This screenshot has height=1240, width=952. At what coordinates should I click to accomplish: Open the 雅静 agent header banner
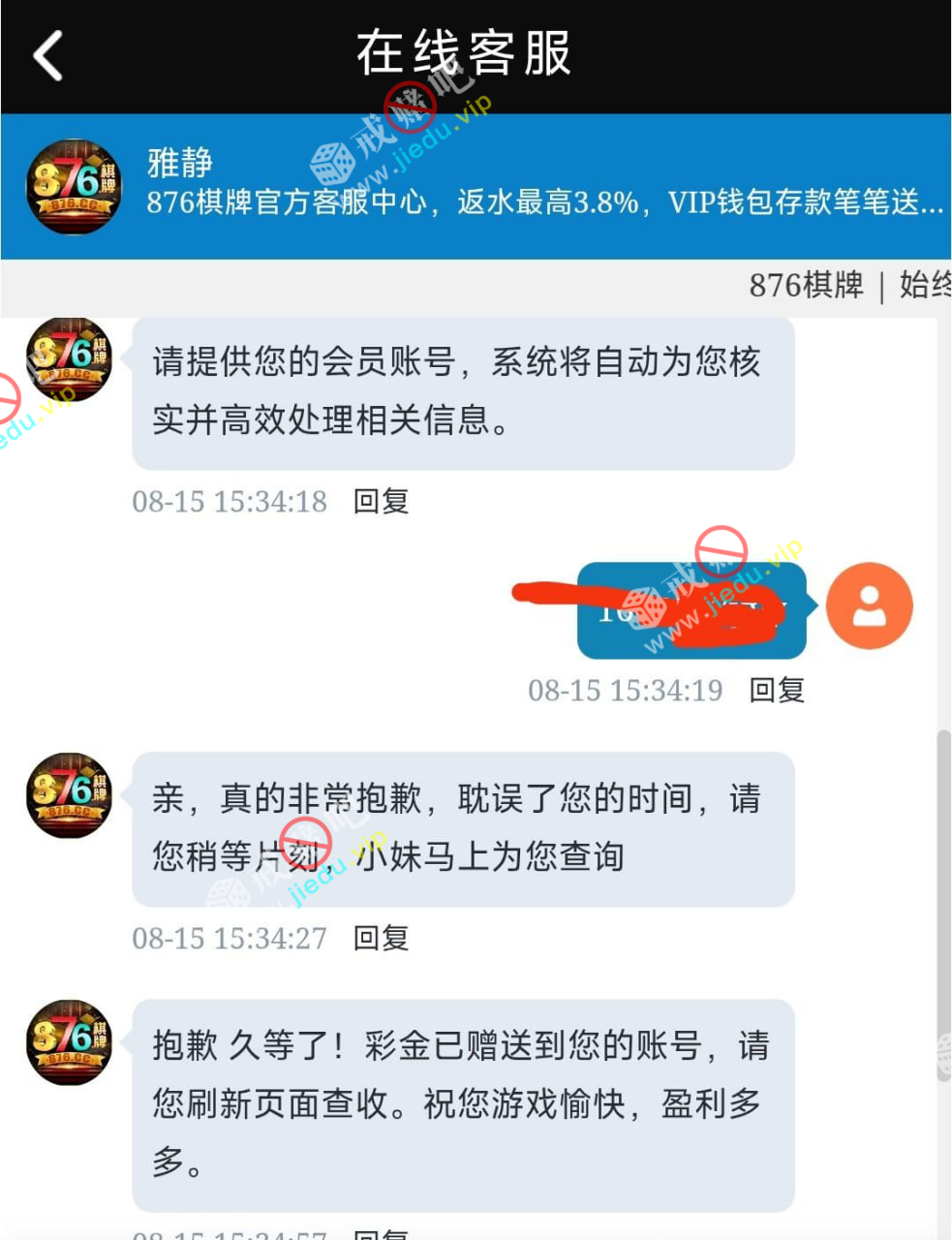point(475,186)
